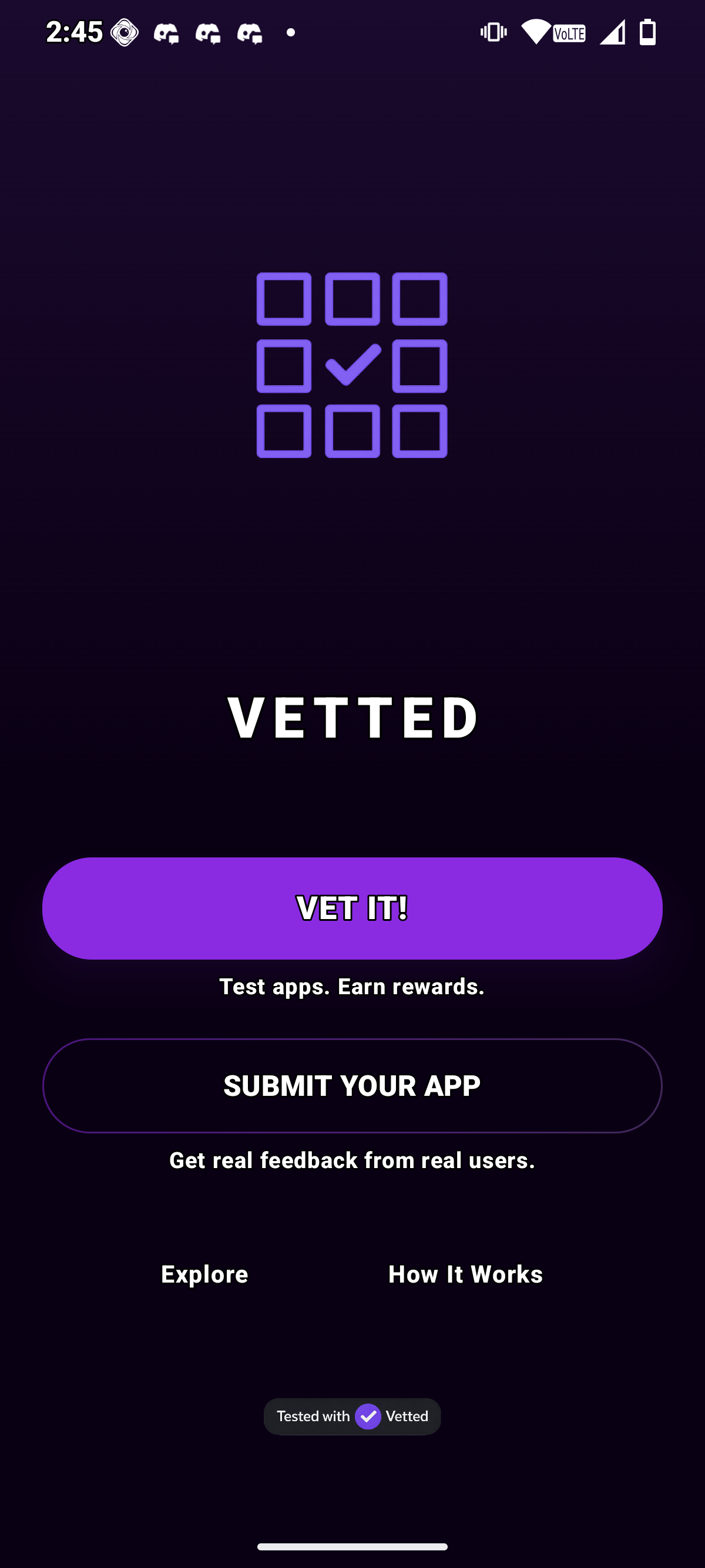The width and height of the screenshot is (705, 1568).
Task: Select SUBMIT YOUR APP
Action: coord(352,1085)
